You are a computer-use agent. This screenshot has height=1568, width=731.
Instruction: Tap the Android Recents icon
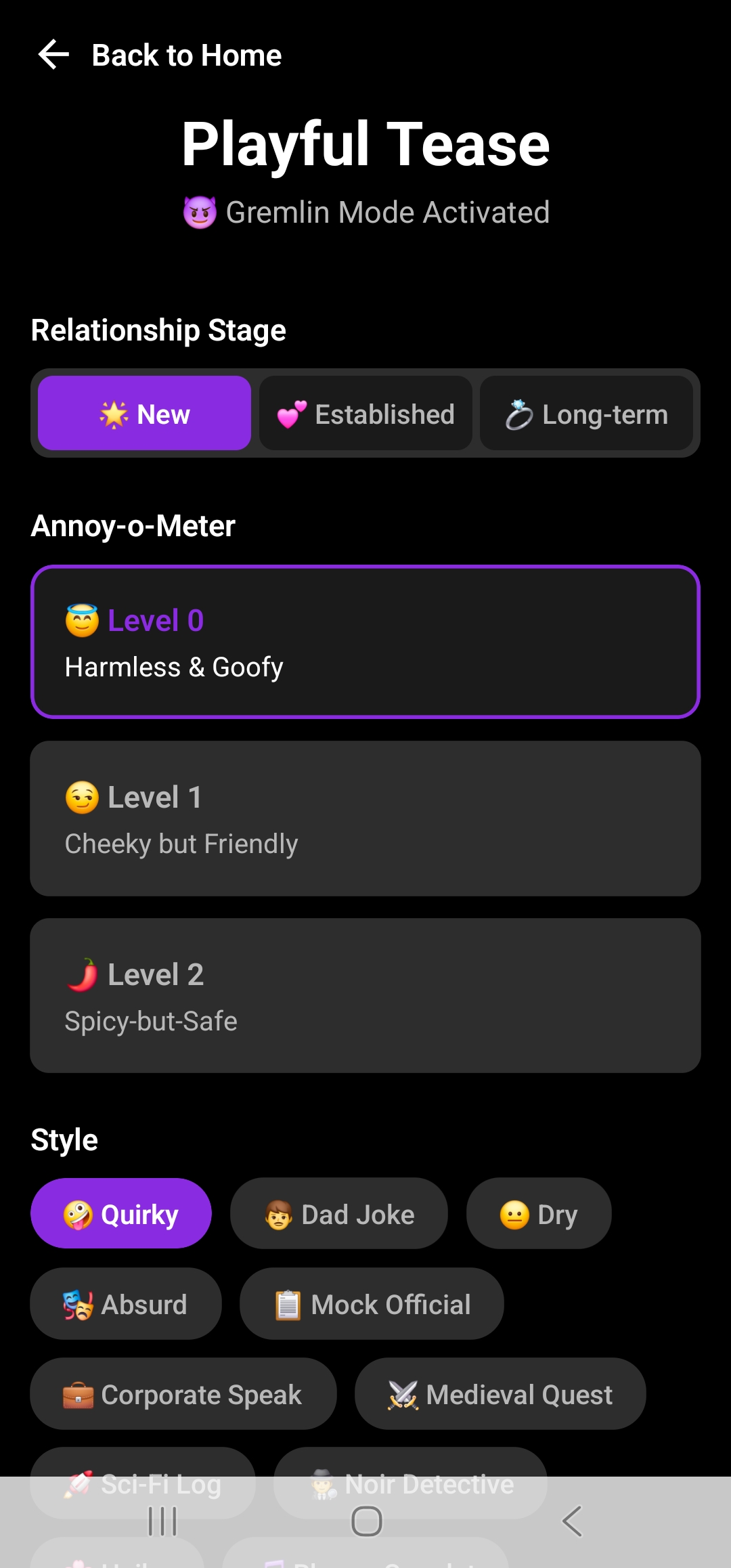(162, 1520)
